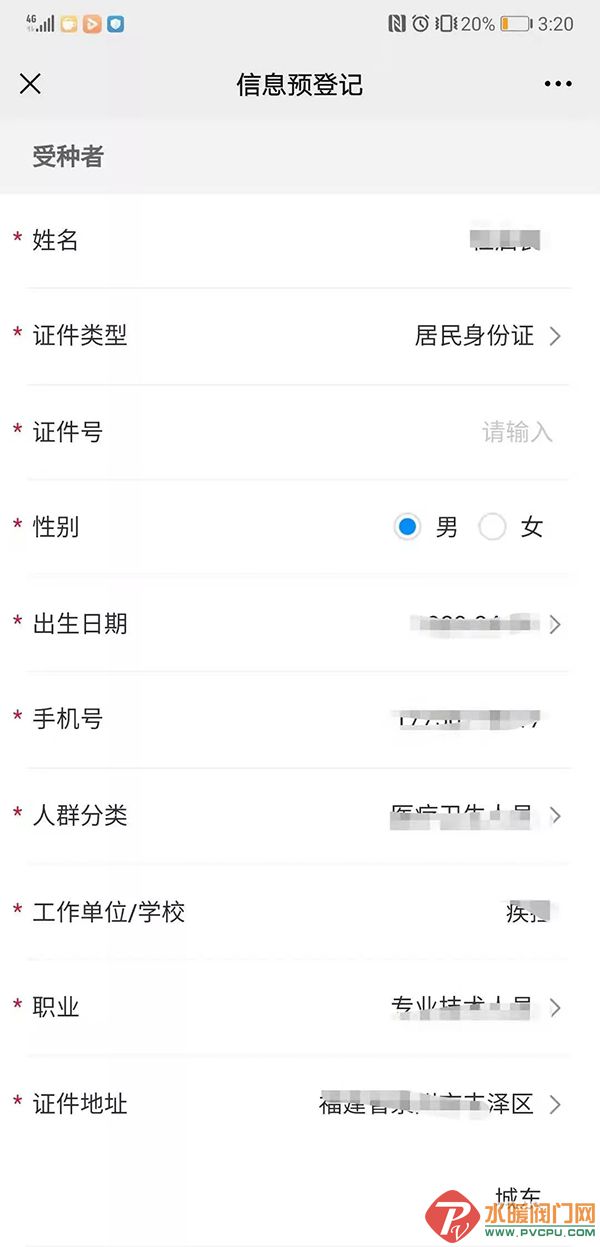Image resolution: width=600 pixels, height=1247 pixels.
Task: Open the 证件类型 picker
Action: 487,336
